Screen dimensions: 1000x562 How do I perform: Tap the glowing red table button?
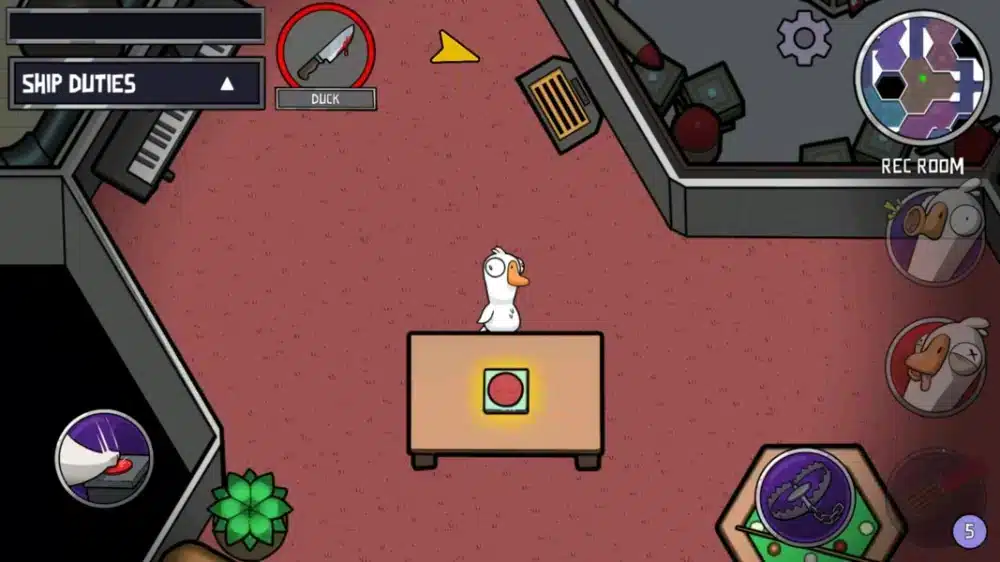click(506, 391)
